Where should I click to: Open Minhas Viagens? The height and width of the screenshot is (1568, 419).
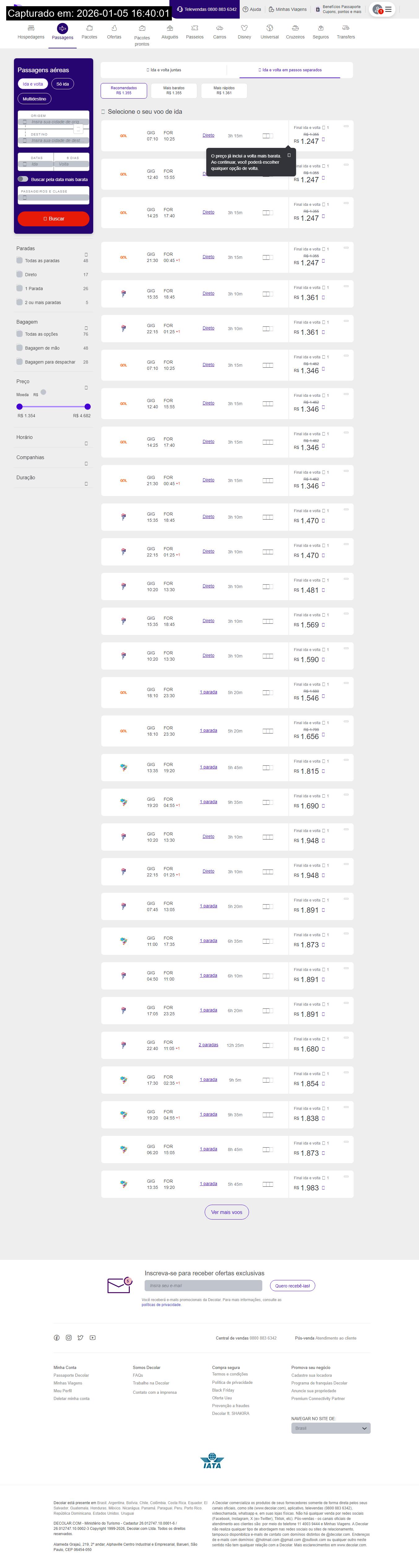287,10
